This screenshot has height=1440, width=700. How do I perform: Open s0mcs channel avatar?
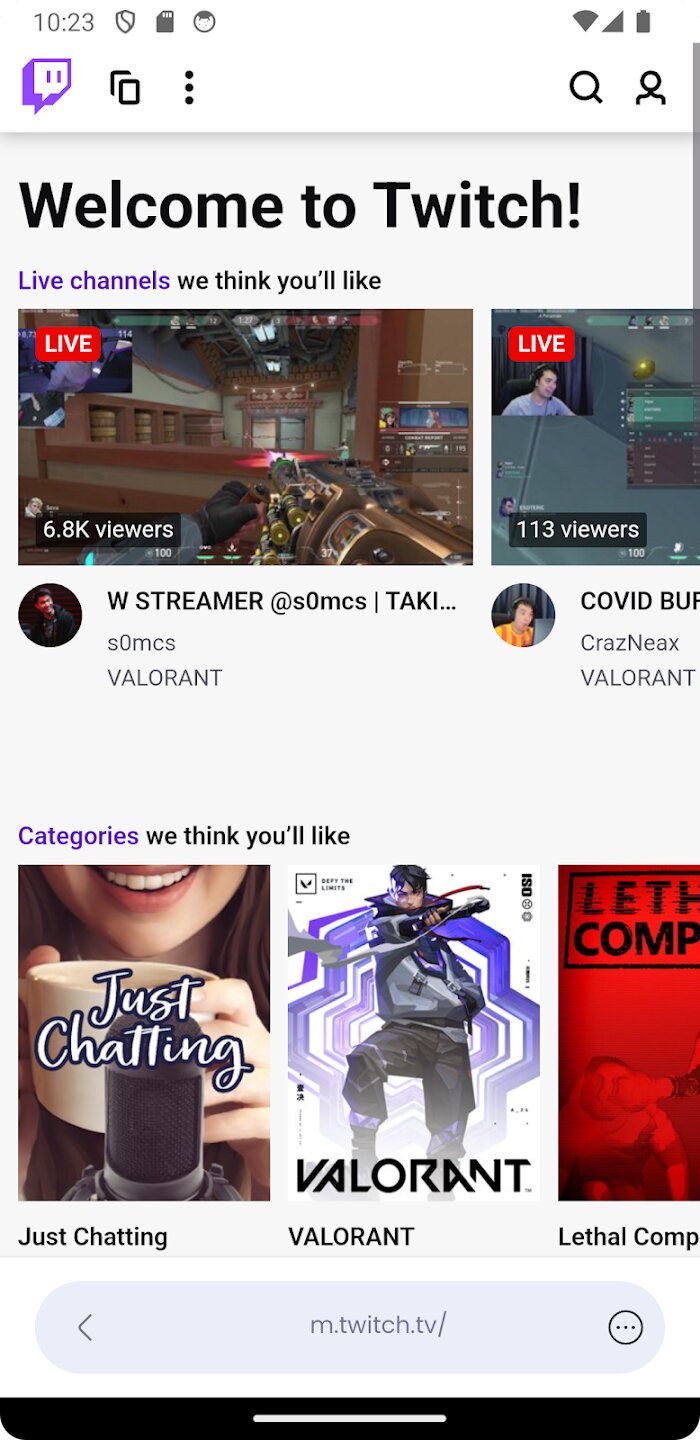(x=50, y=615)
